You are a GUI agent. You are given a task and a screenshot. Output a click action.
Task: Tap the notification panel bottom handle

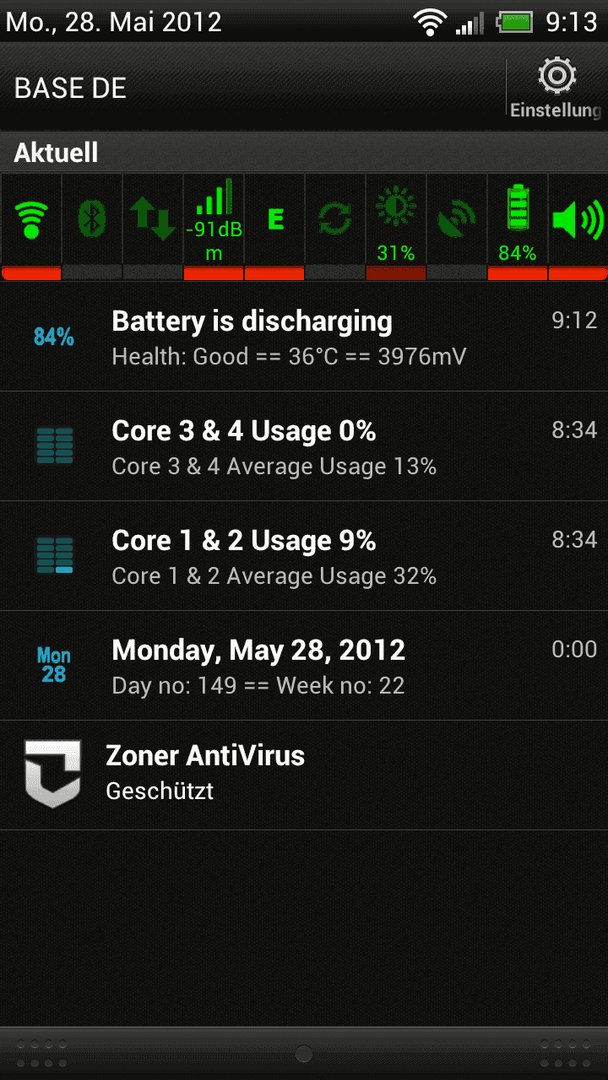(x=304, y=1053)
